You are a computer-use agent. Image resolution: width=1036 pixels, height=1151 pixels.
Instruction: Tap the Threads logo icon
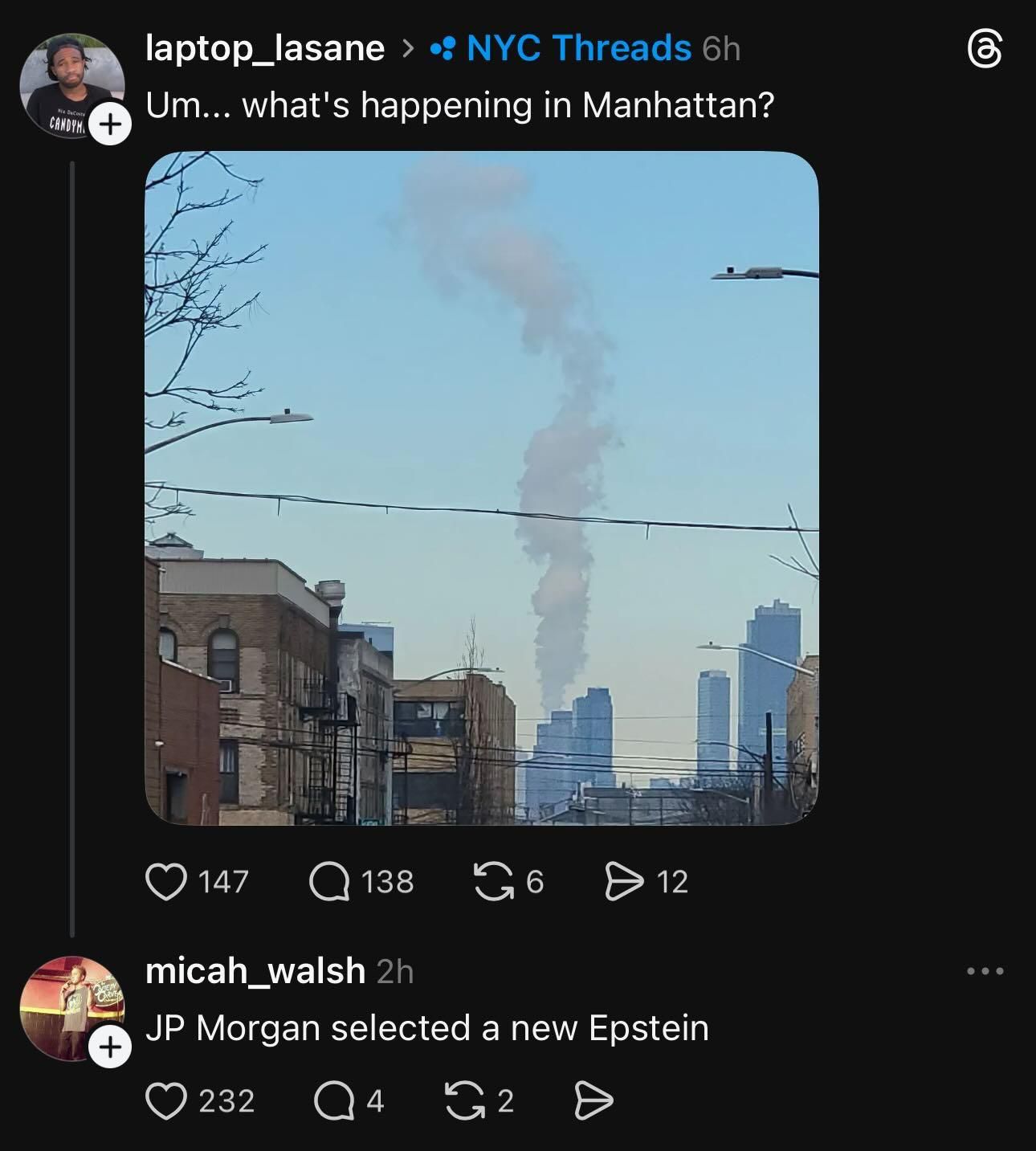985,51
